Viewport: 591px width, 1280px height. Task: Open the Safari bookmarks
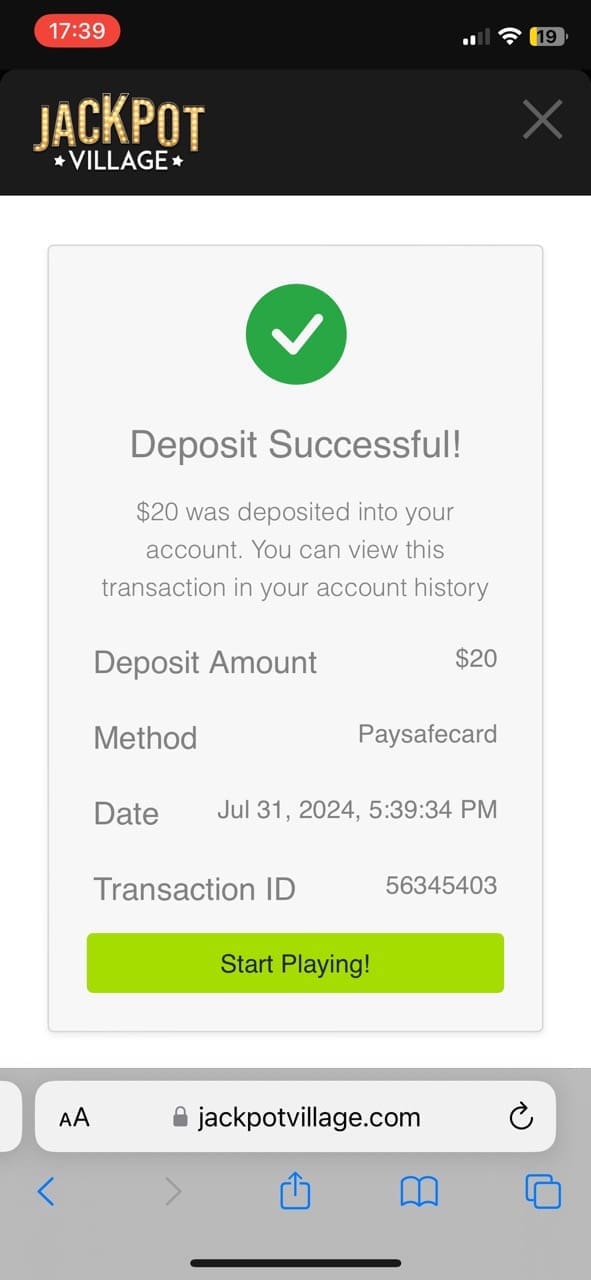pyautogui.click(x=419, y=1191)
